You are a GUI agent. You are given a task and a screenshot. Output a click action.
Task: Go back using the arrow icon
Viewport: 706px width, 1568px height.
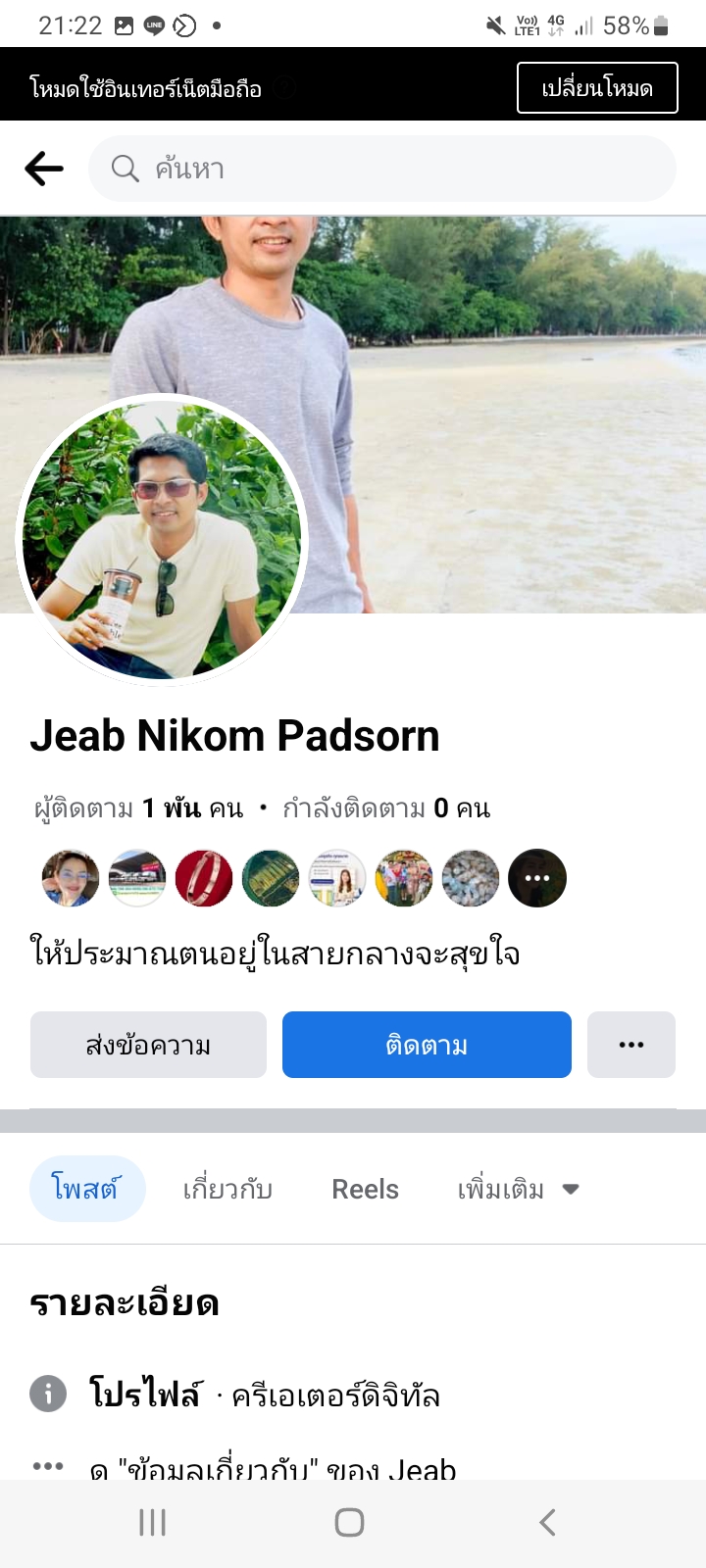click(44, 169)
